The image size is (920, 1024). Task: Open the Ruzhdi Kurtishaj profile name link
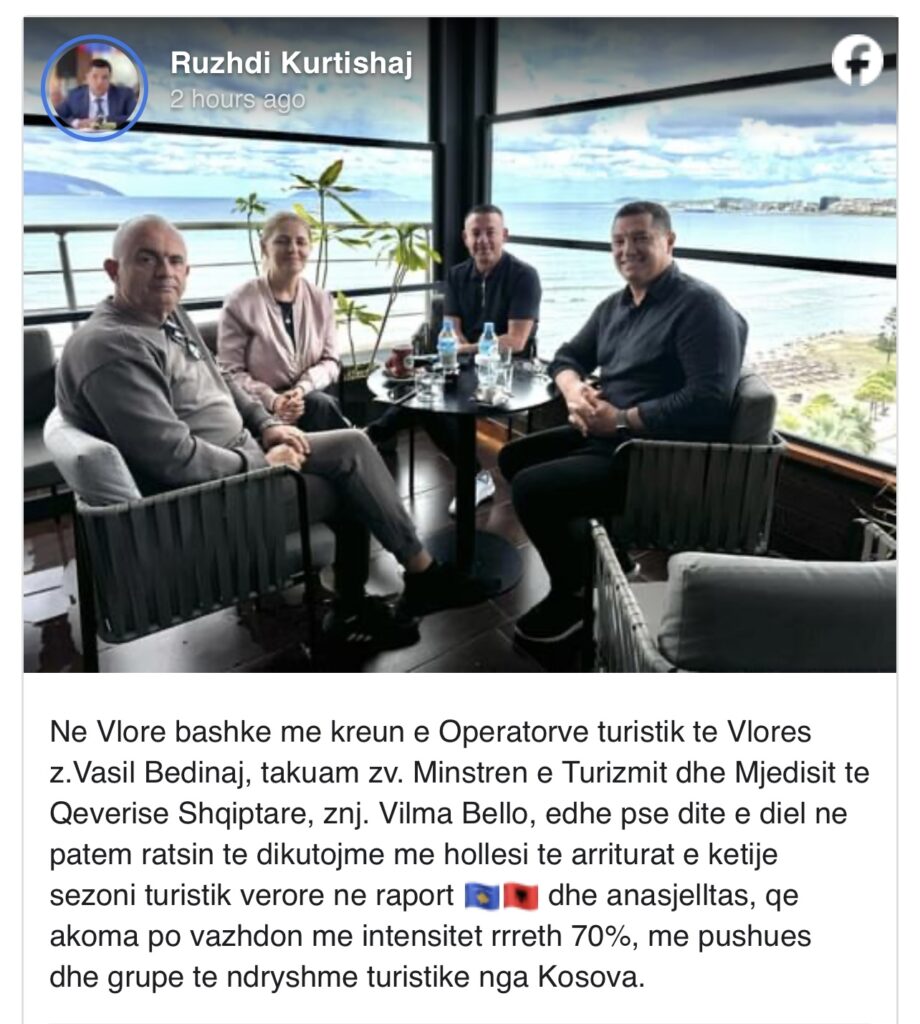click(291, 64)
